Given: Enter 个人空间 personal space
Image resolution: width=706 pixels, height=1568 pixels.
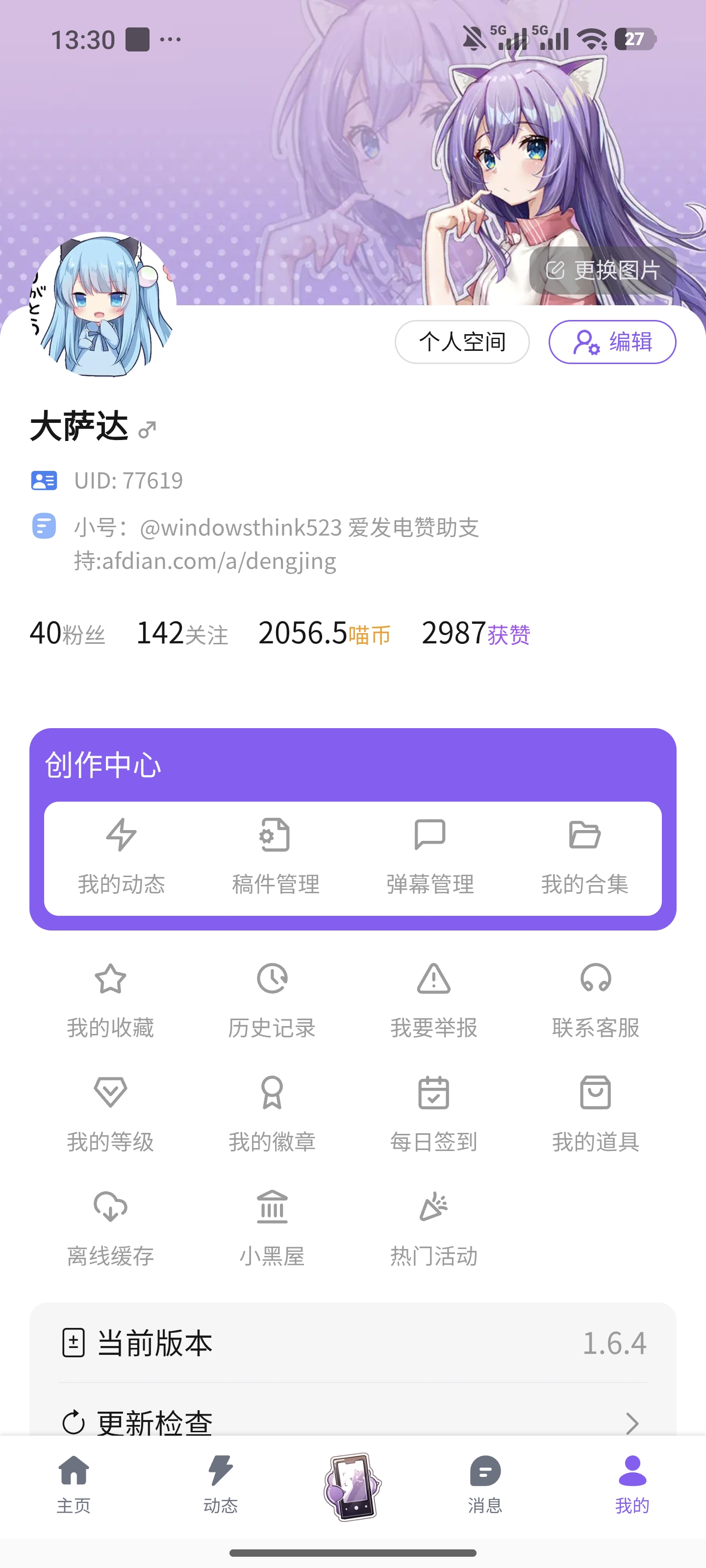Looking at the screenshot, I should tap(462, 342).
